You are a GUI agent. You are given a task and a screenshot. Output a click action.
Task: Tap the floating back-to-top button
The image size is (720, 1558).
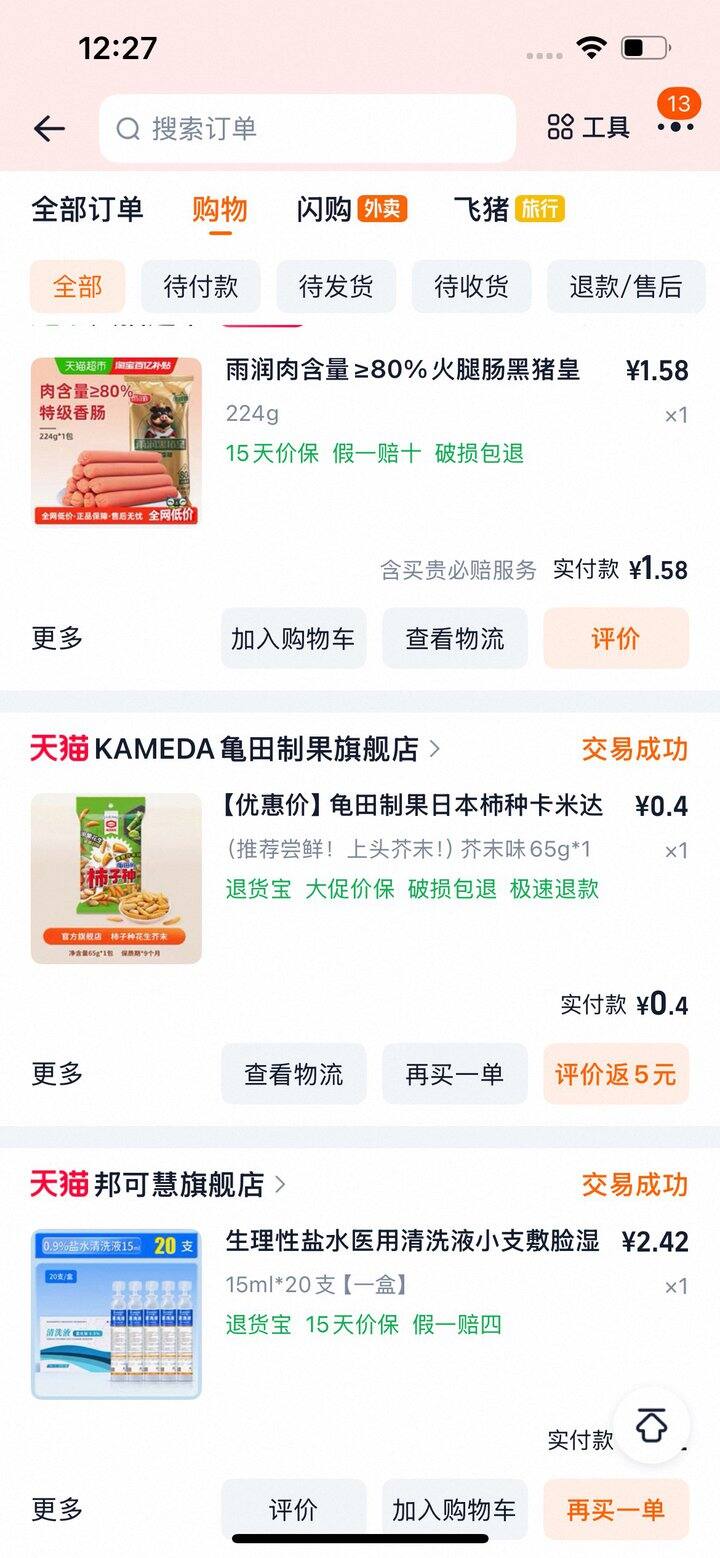652,1426
